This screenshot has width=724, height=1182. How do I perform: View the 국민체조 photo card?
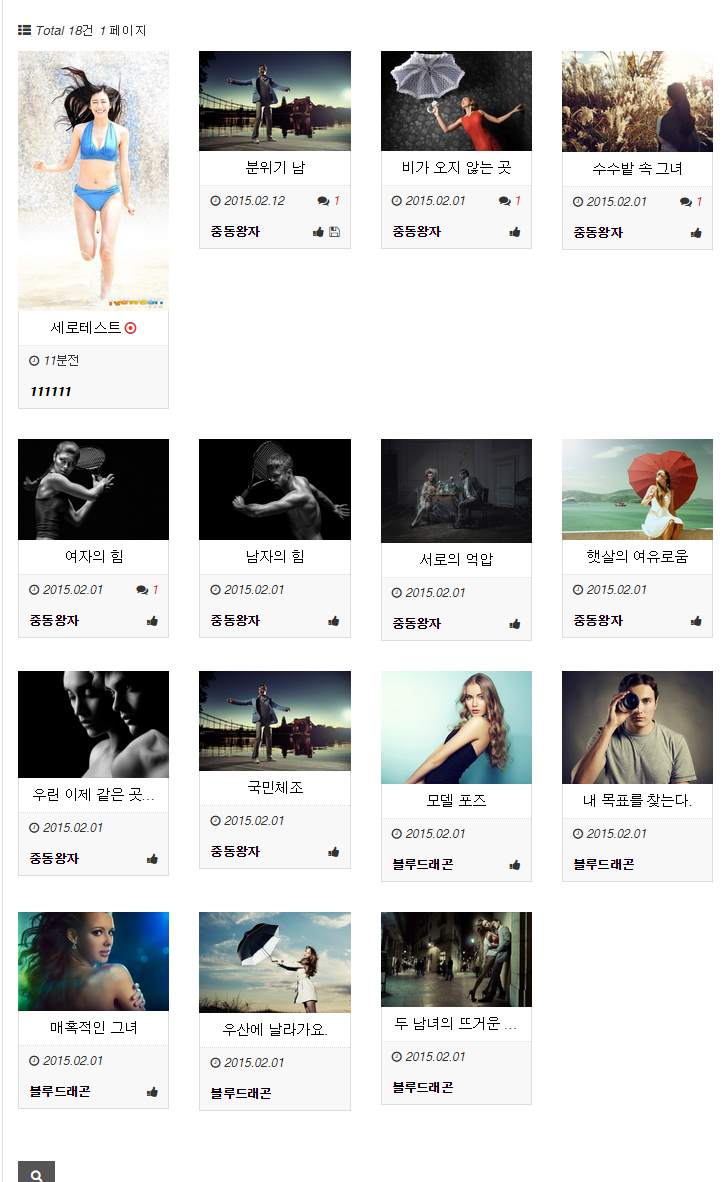275,787
